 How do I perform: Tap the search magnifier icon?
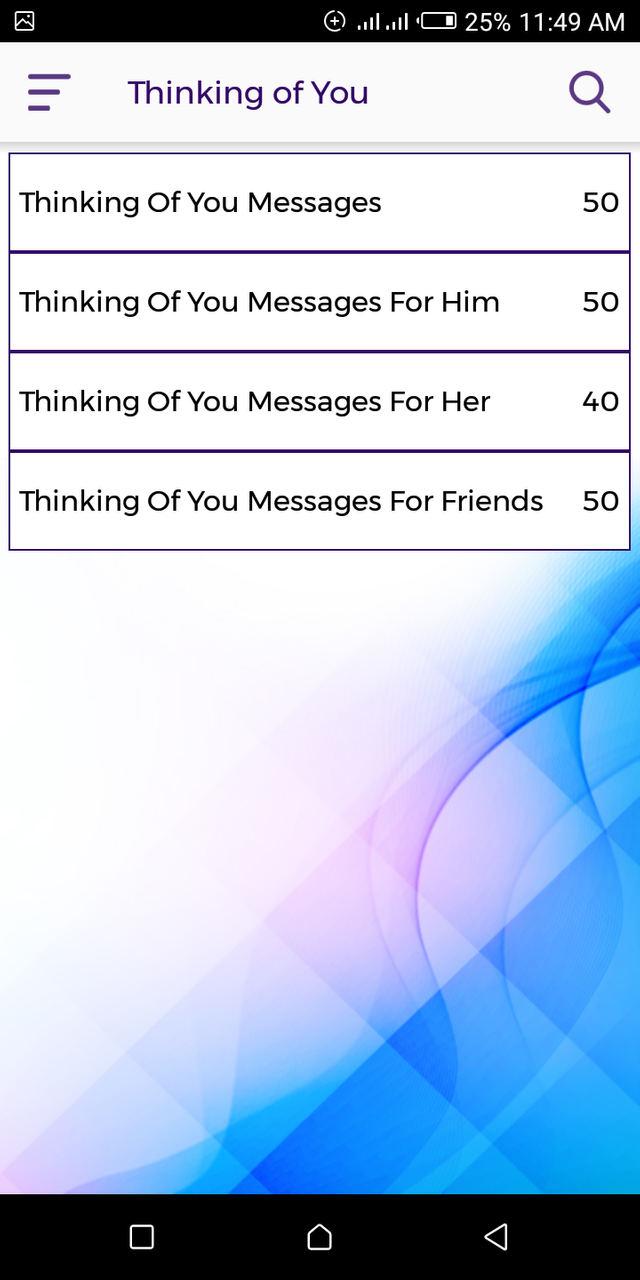pos(590,92)
